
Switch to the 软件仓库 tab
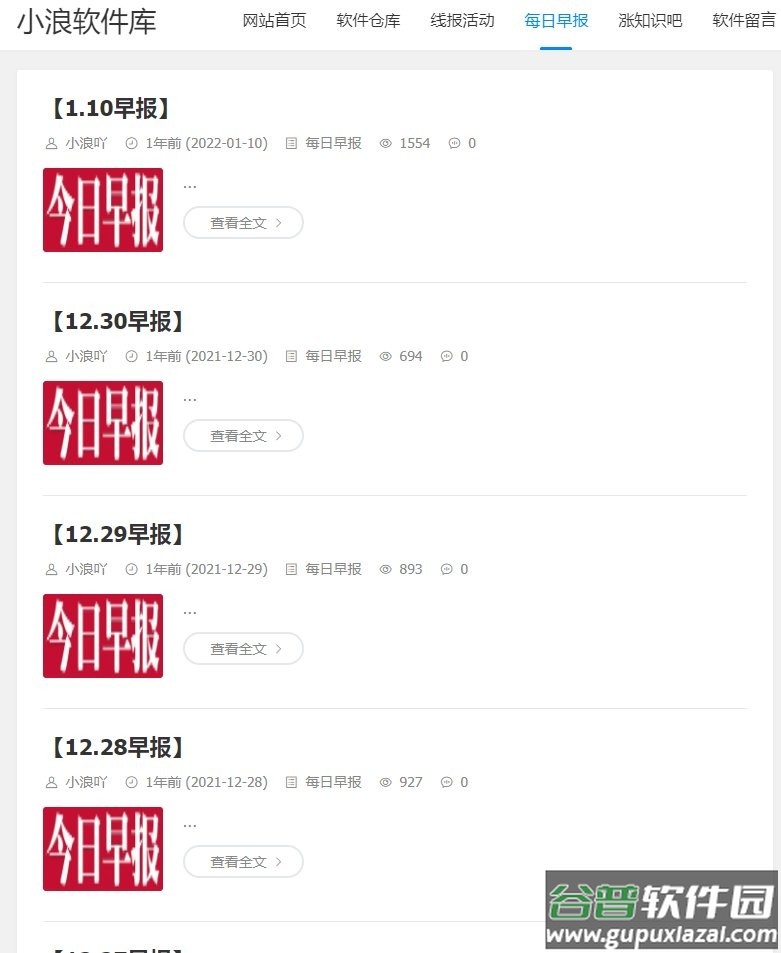(x=368, y=20)
